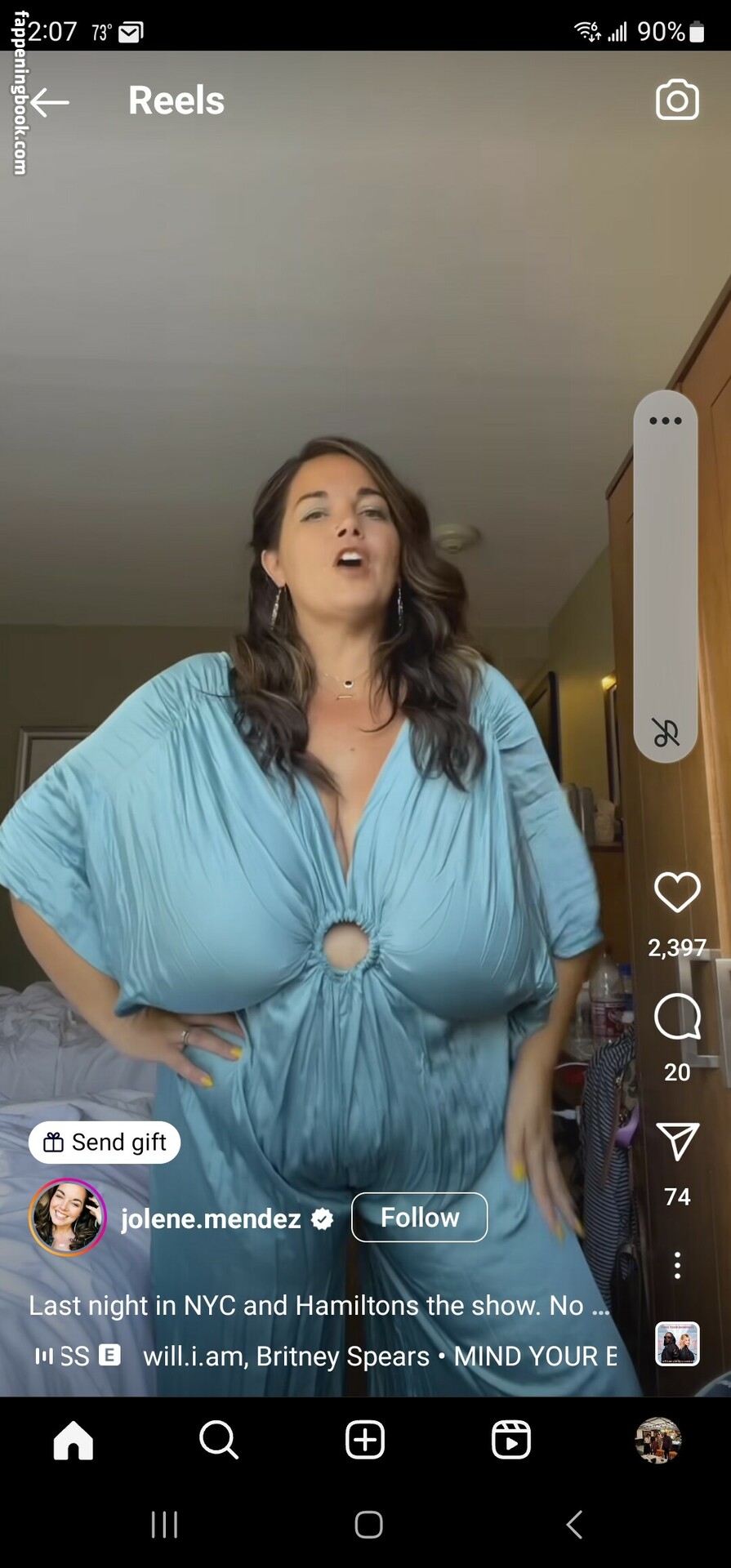Open the audio cover thumbnail
Screen dimensions: 731x1568
pyautogui.click(x=677, y=1344)
